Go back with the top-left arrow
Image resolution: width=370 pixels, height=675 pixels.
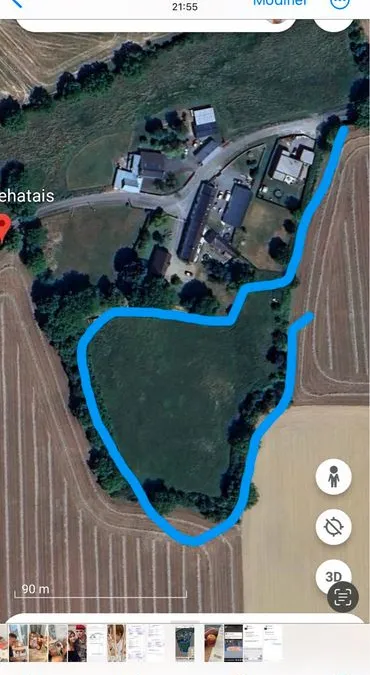click(16, 3)
